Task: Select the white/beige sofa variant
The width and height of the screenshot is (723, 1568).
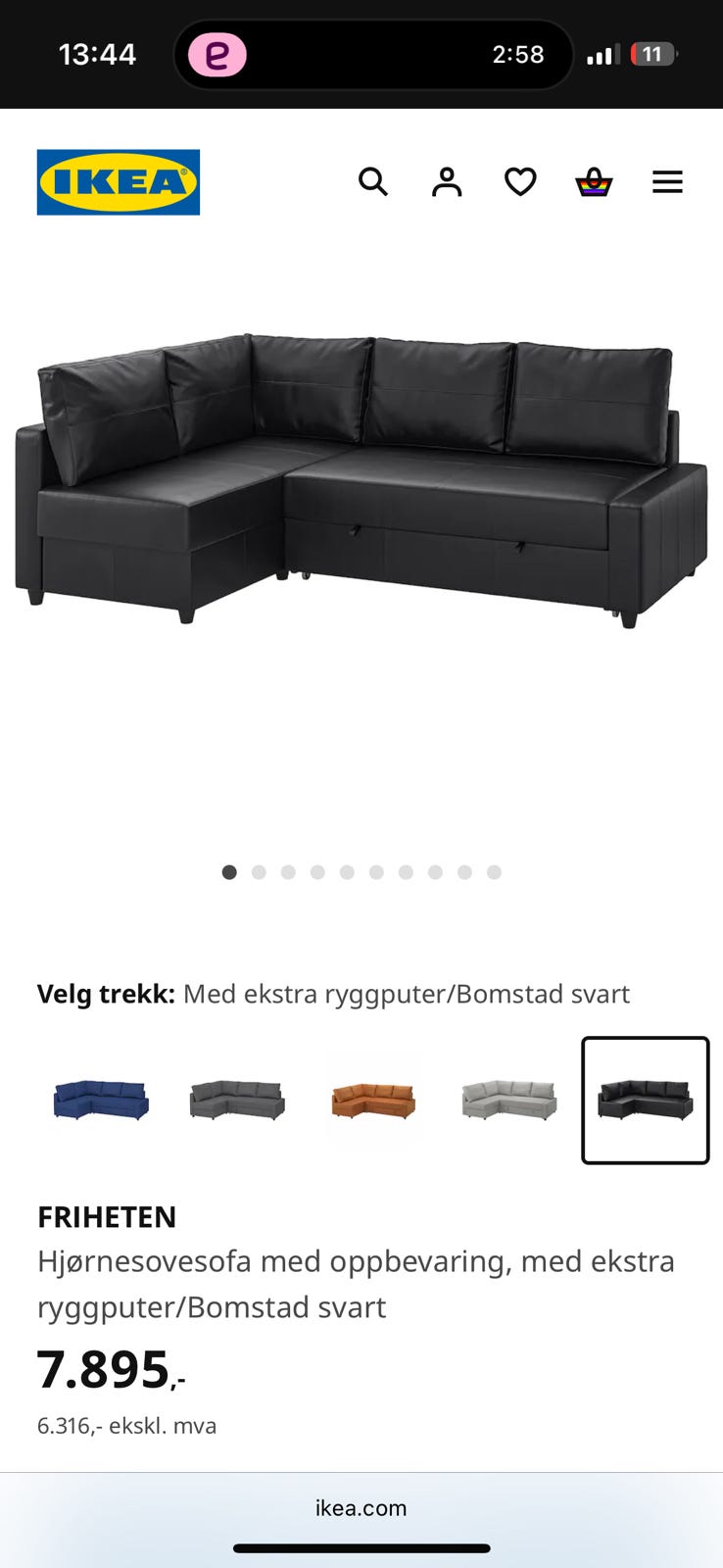Action: tap(508, 1100)
